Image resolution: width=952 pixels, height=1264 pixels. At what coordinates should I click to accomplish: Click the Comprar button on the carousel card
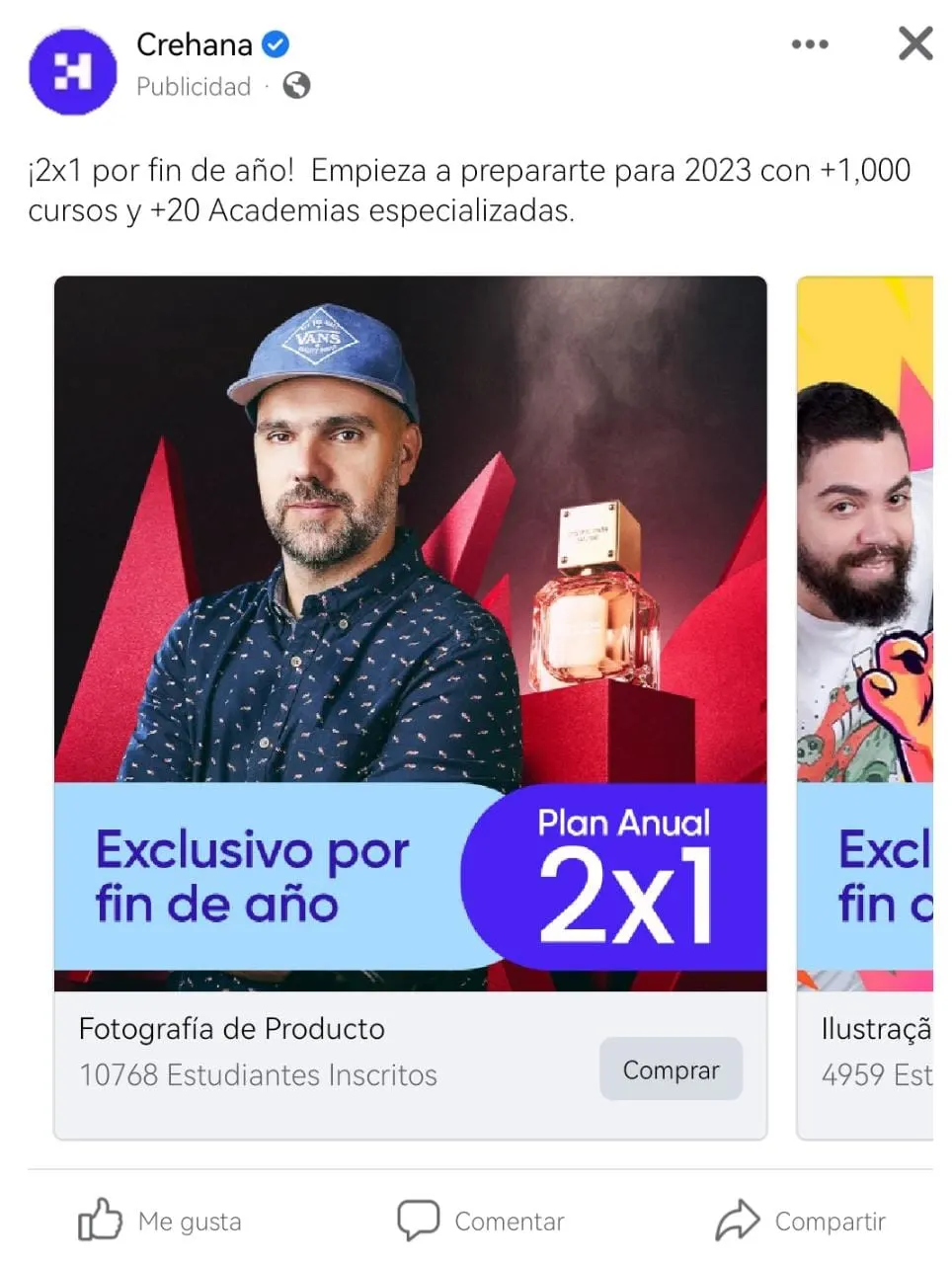coord(671,1069)
